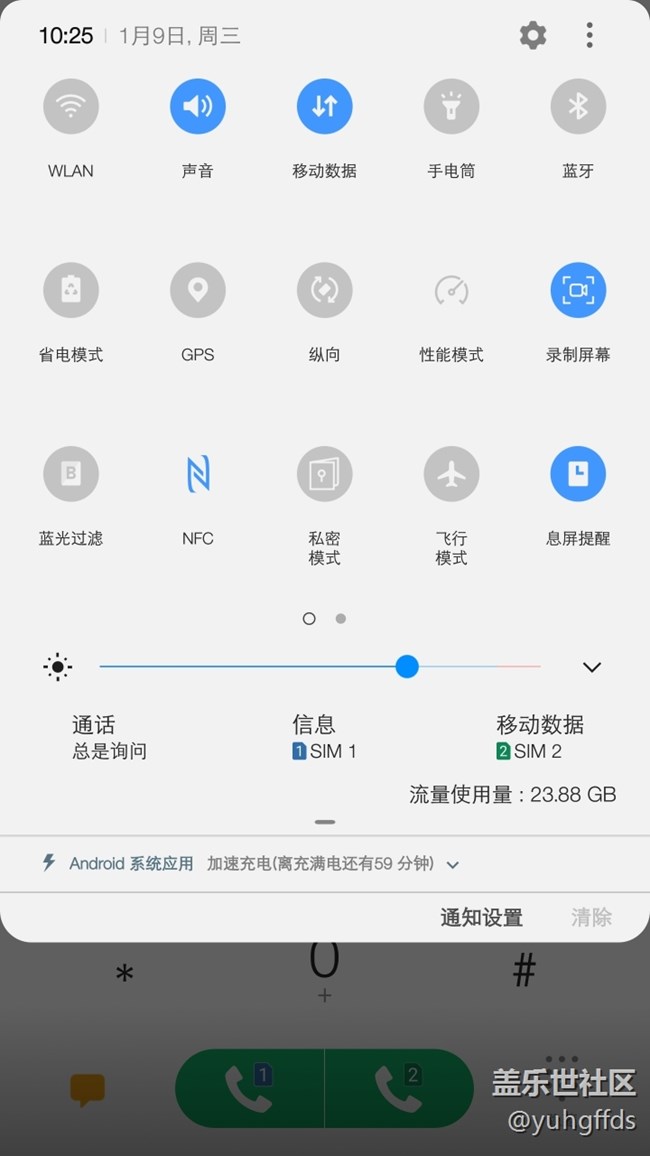
Task: Enable 蓝牙 Bluetooth
Action: coord(578,107)
